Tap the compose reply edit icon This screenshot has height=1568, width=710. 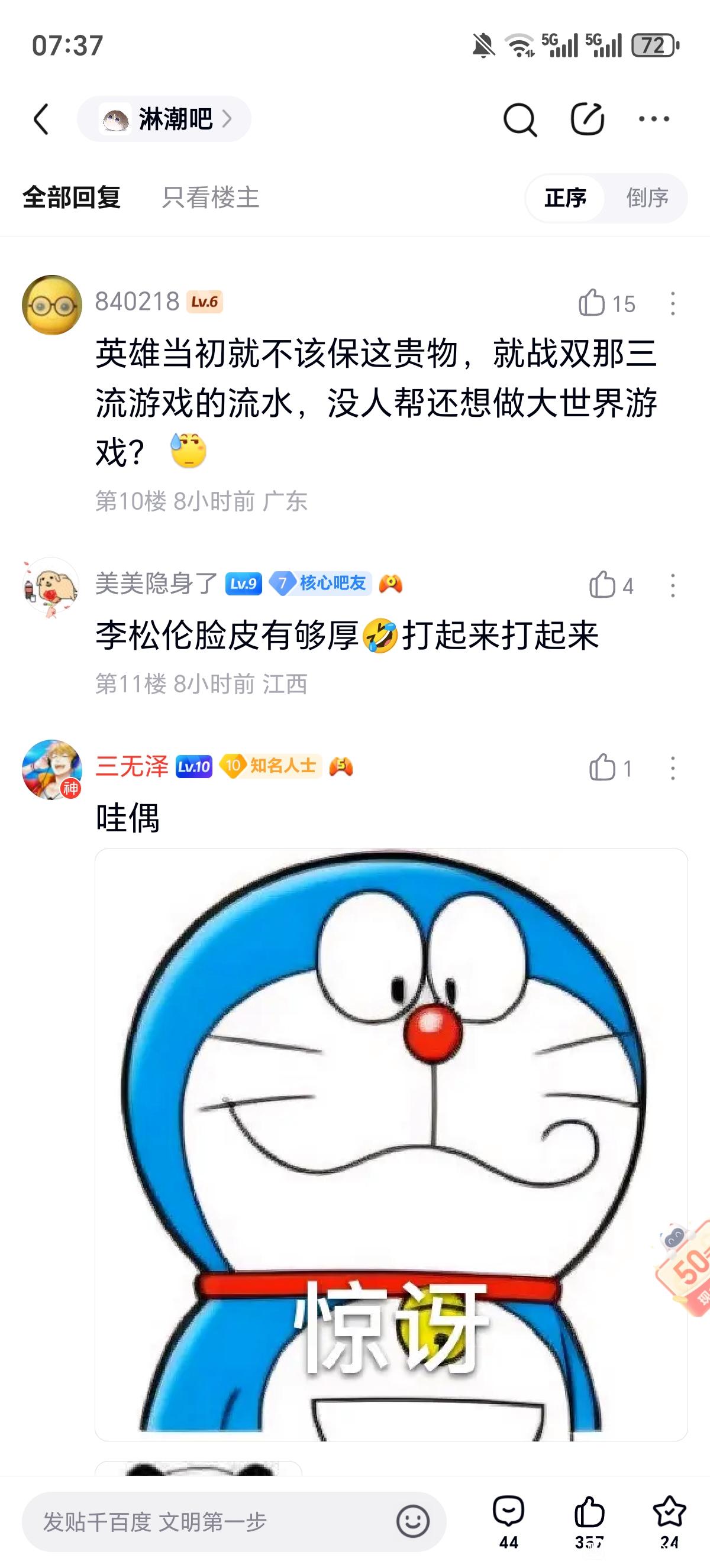[x=587, y=119]
